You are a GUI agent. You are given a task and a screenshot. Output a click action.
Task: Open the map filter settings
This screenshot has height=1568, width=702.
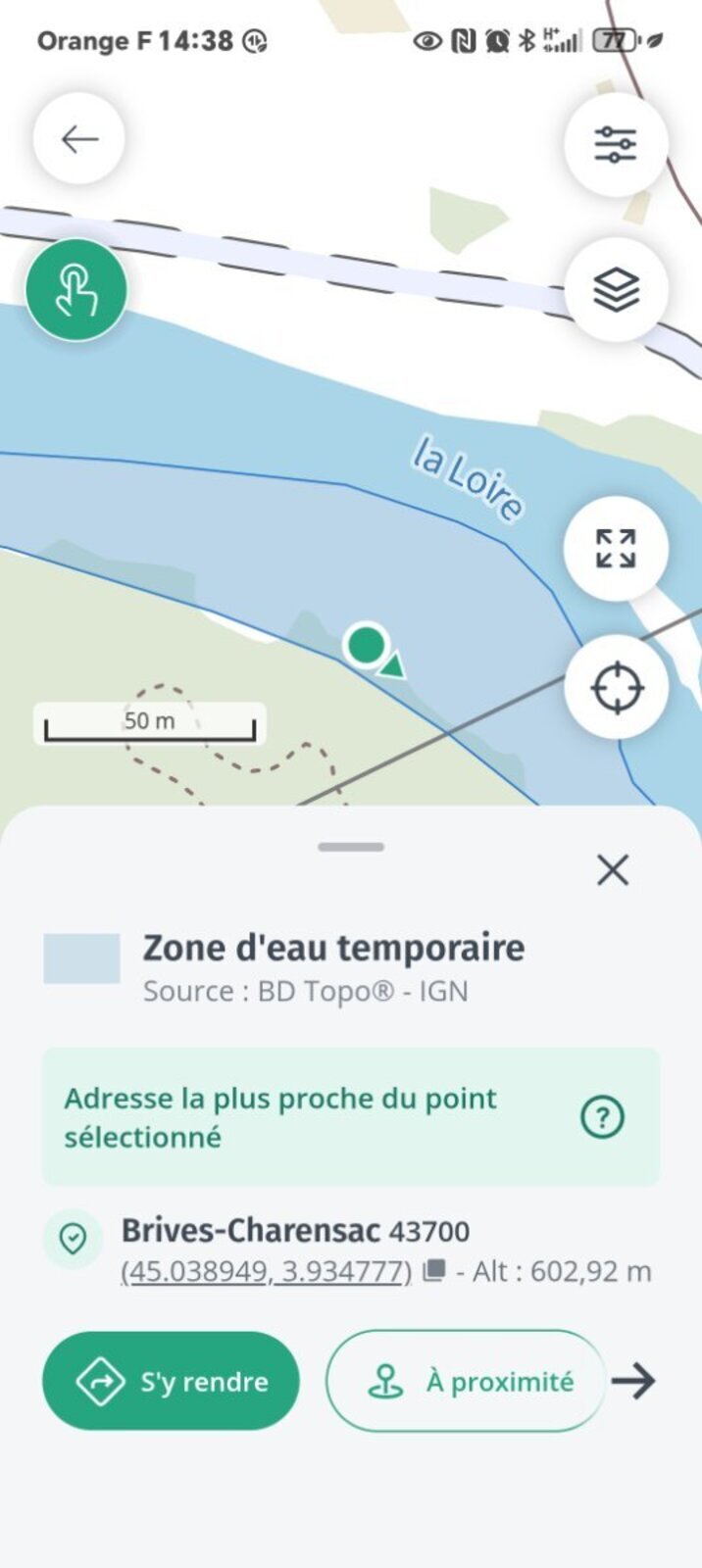[x=616, y=144]
